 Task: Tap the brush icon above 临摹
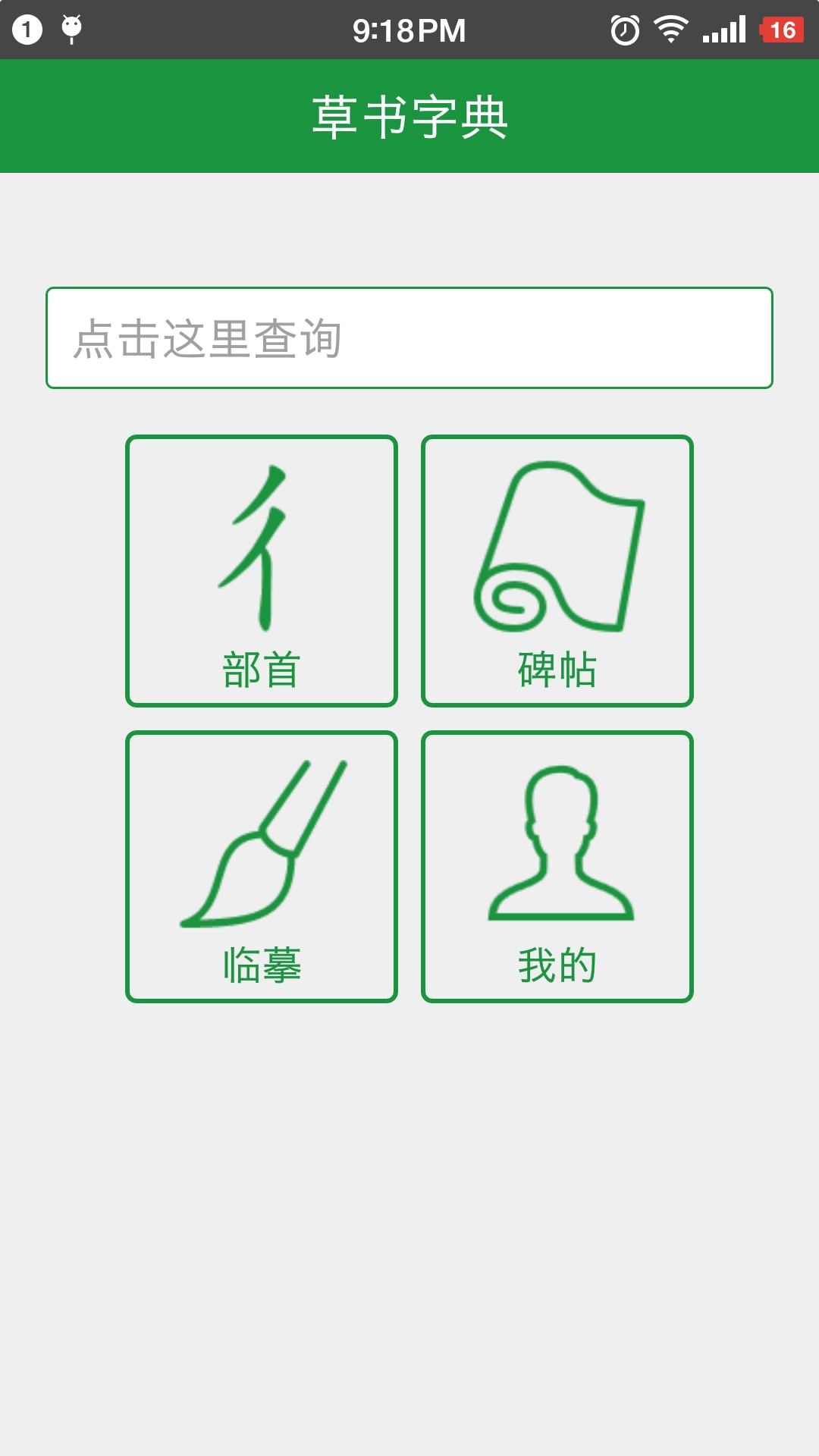[262, 842]
